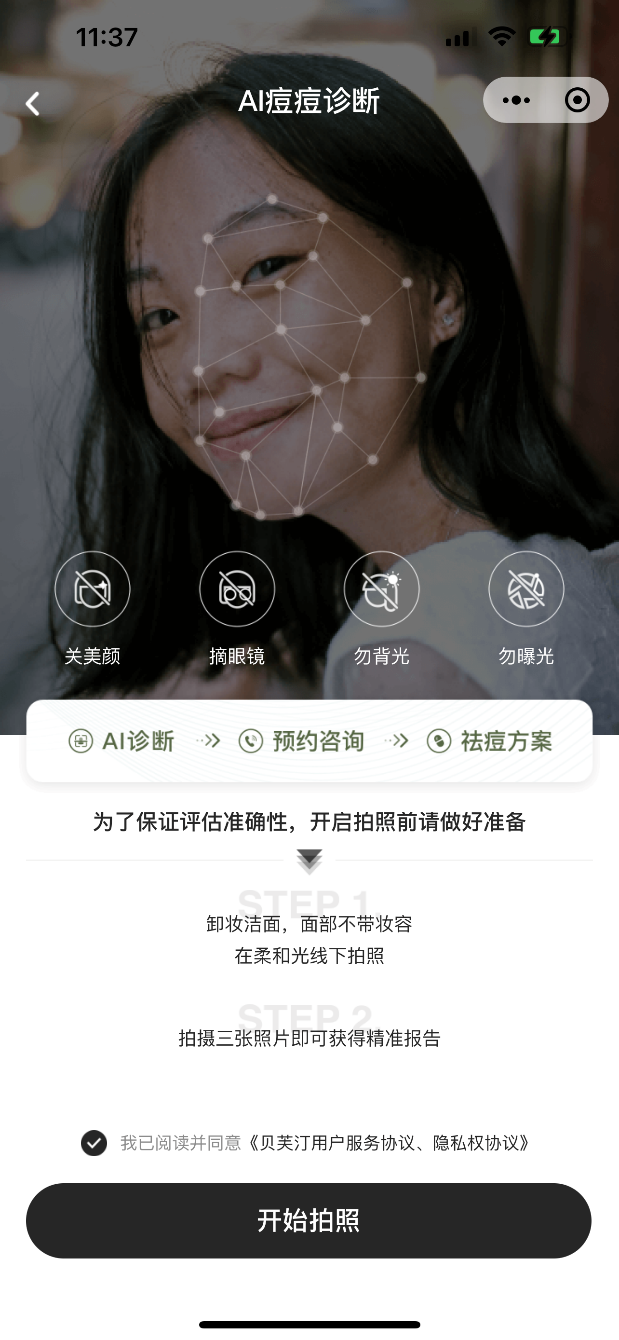This screenshot has height=1340, width=619.
Task: Tap the 开始拍照 button
Action: (308, 1221)
